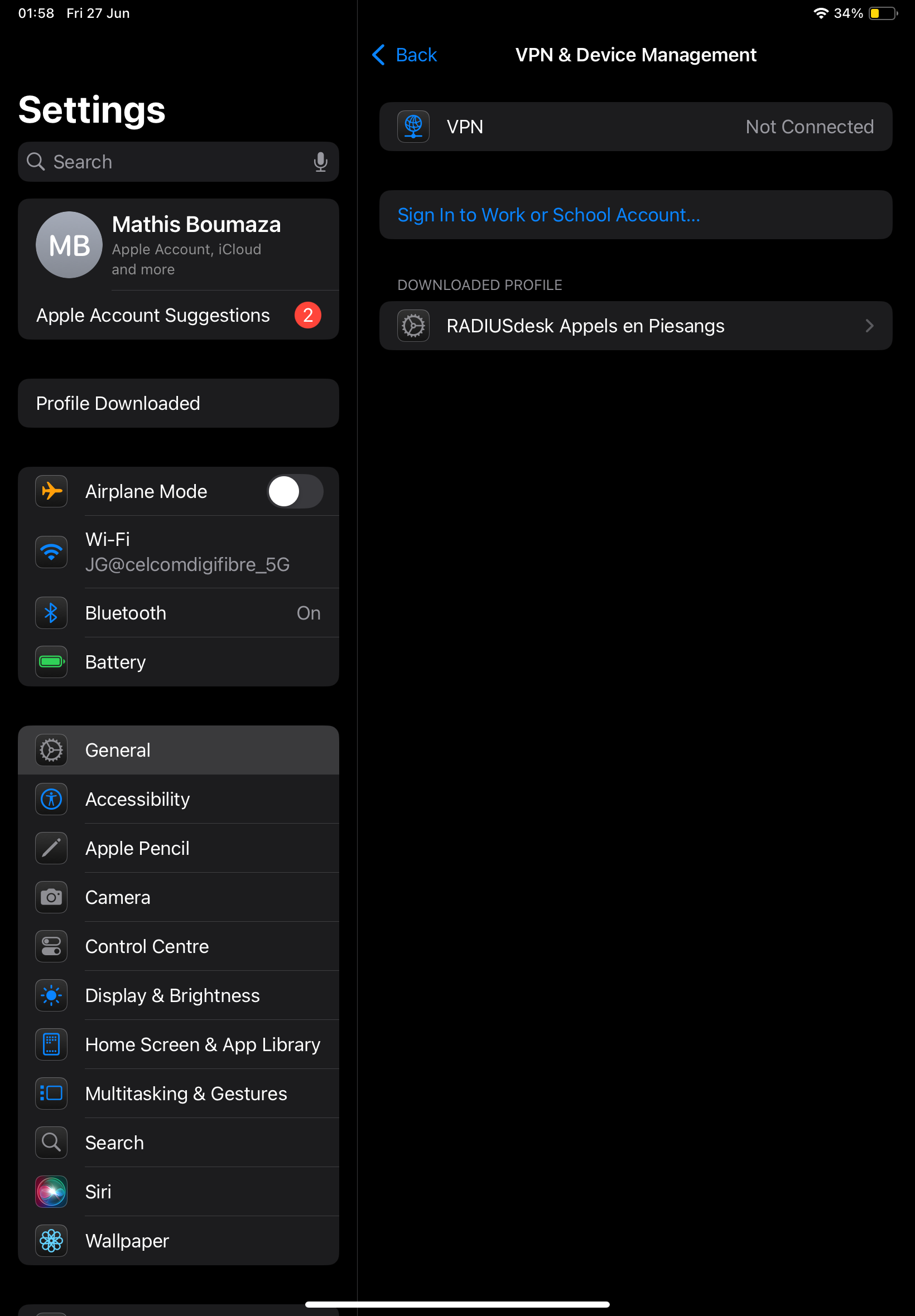
Task: Open Bluetooth settings
Action: pyautogui.click(x=179, y=613)
